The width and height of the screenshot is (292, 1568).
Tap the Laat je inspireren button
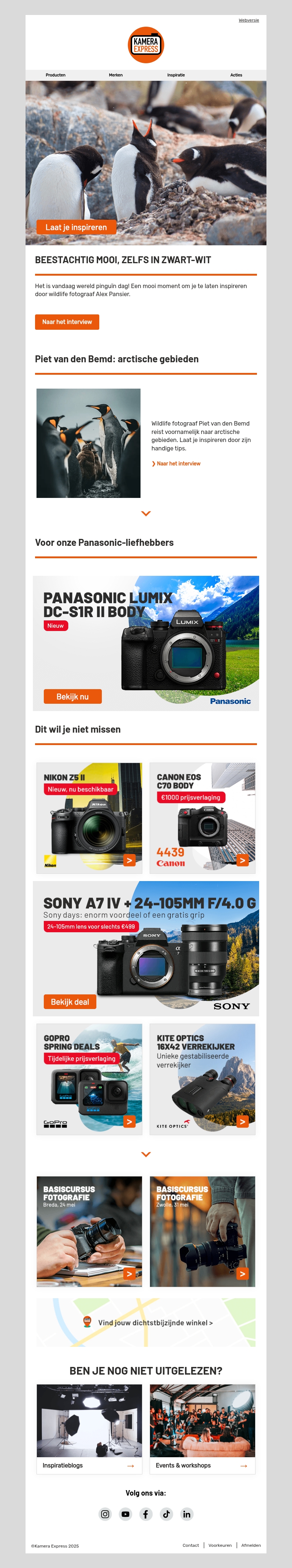(x=76, y=227)
